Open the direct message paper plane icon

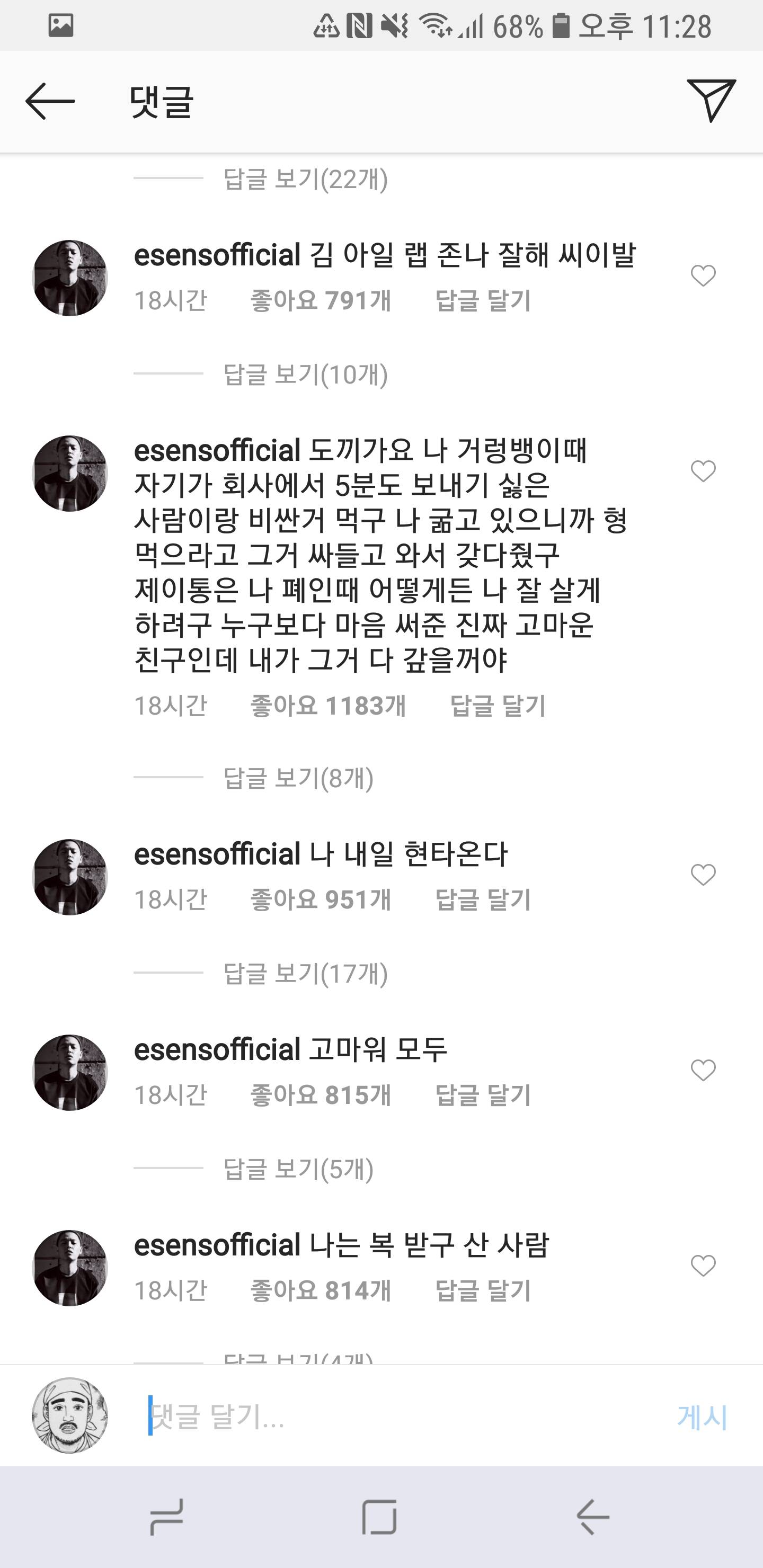pos(711,101)
